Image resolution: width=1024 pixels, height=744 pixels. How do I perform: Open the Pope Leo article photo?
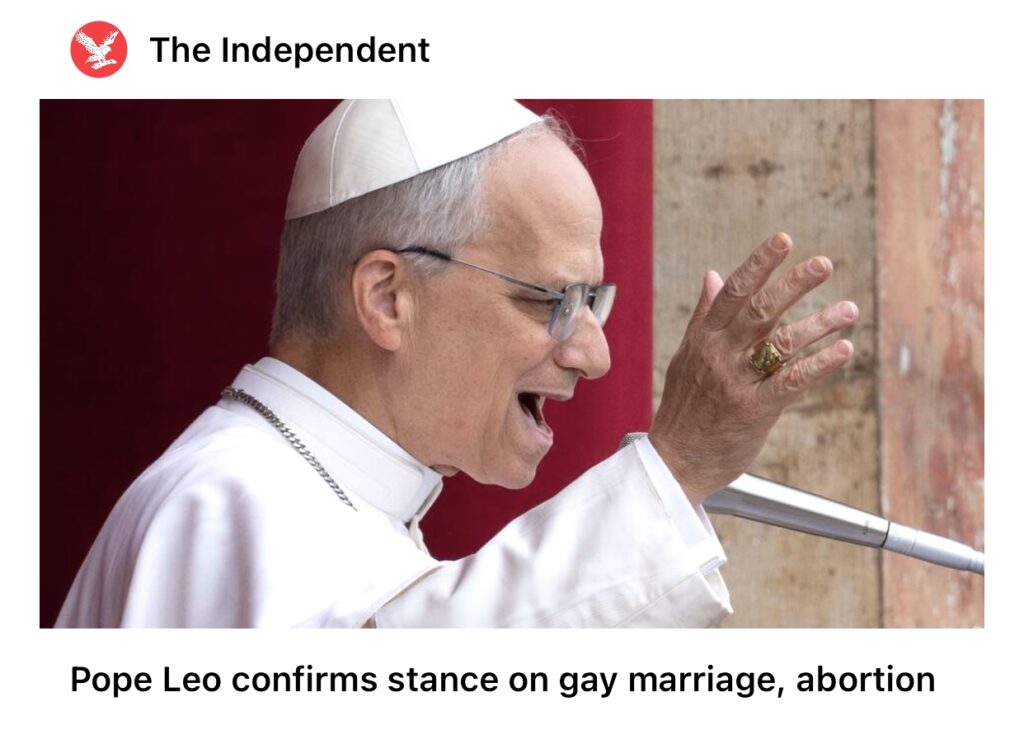click(511, 363)
